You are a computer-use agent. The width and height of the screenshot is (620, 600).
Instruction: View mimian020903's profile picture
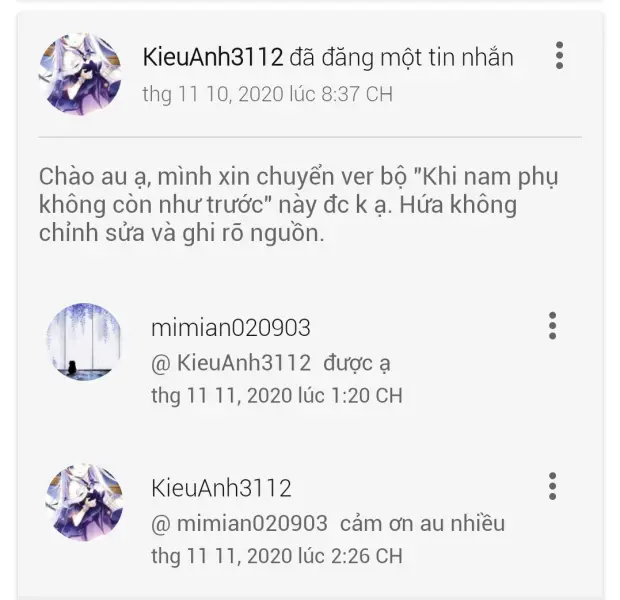coord(85,342)
